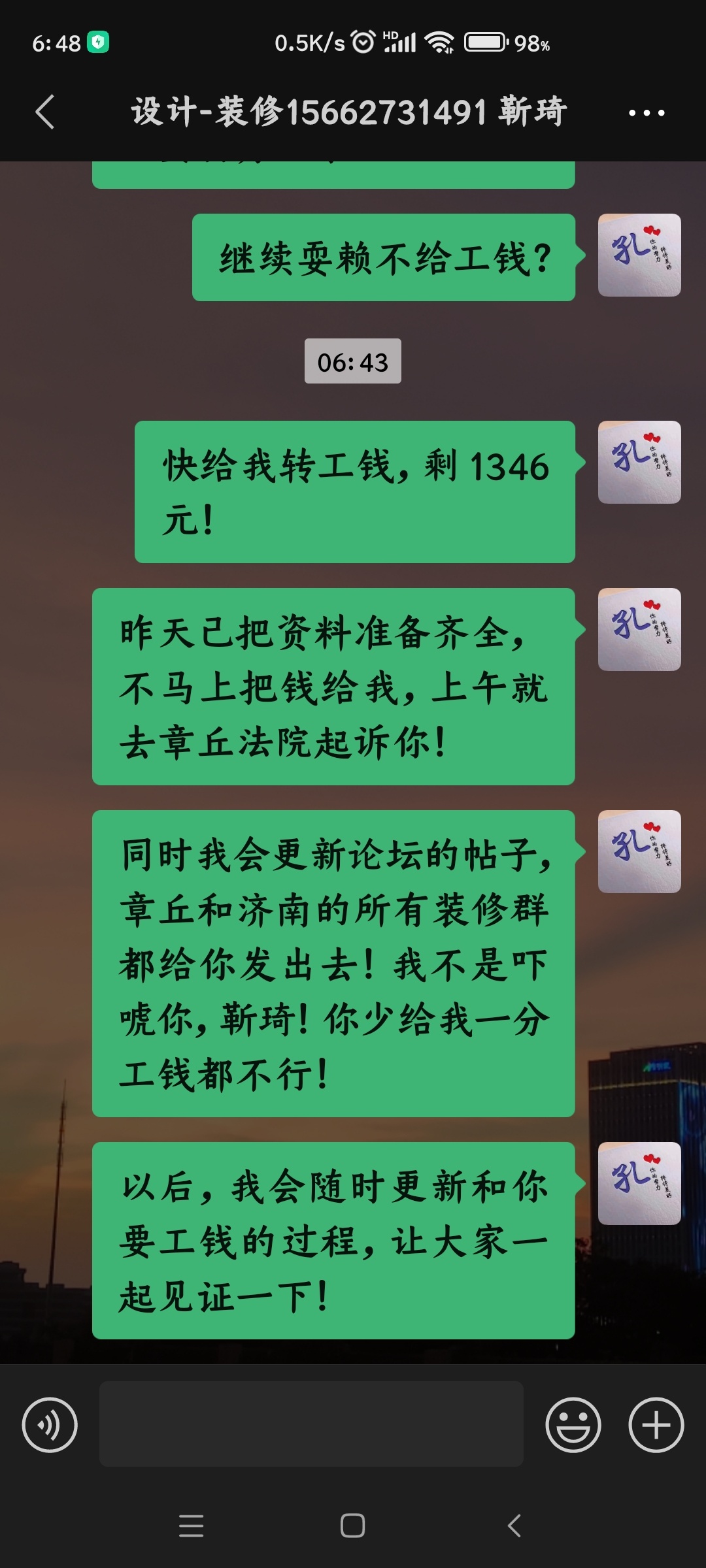Switch to voice message input

[x=50, y=1425]
